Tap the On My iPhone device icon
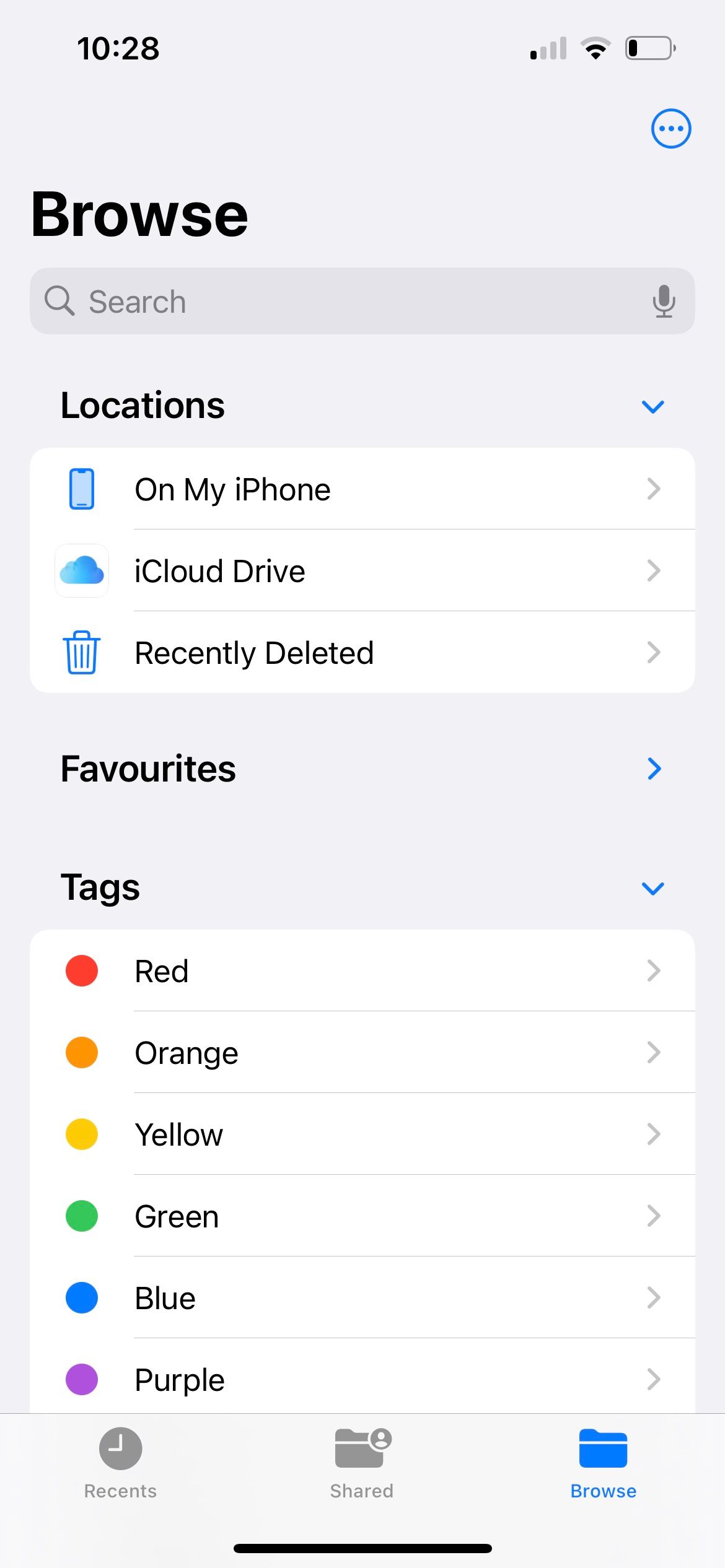725x1568 pixels. point(81,489)
